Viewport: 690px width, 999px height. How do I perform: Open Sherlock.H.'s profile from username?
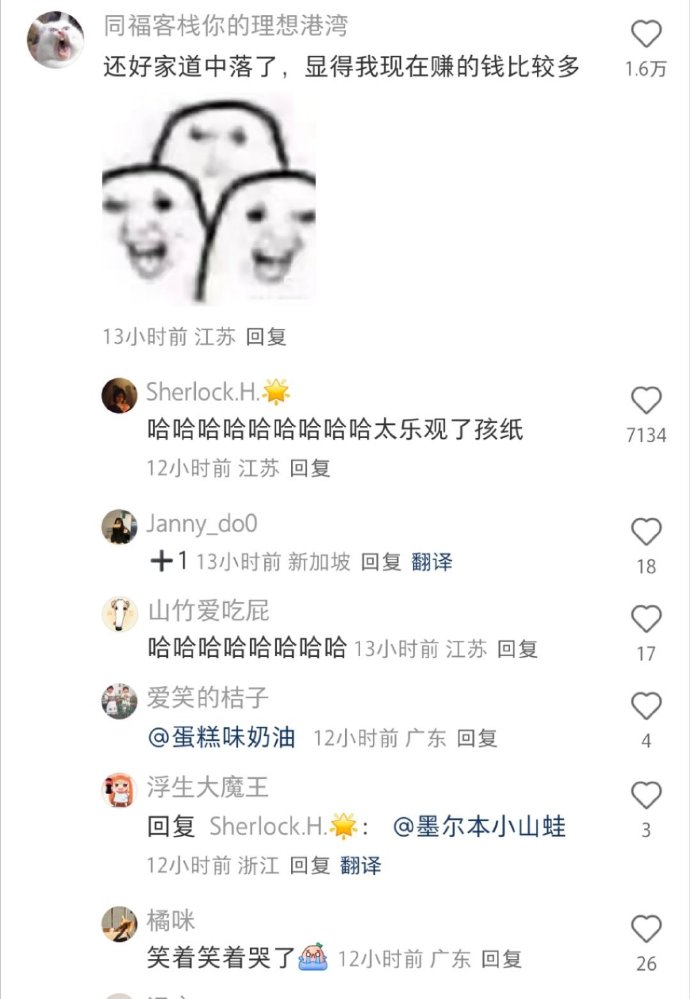(204, 392)
